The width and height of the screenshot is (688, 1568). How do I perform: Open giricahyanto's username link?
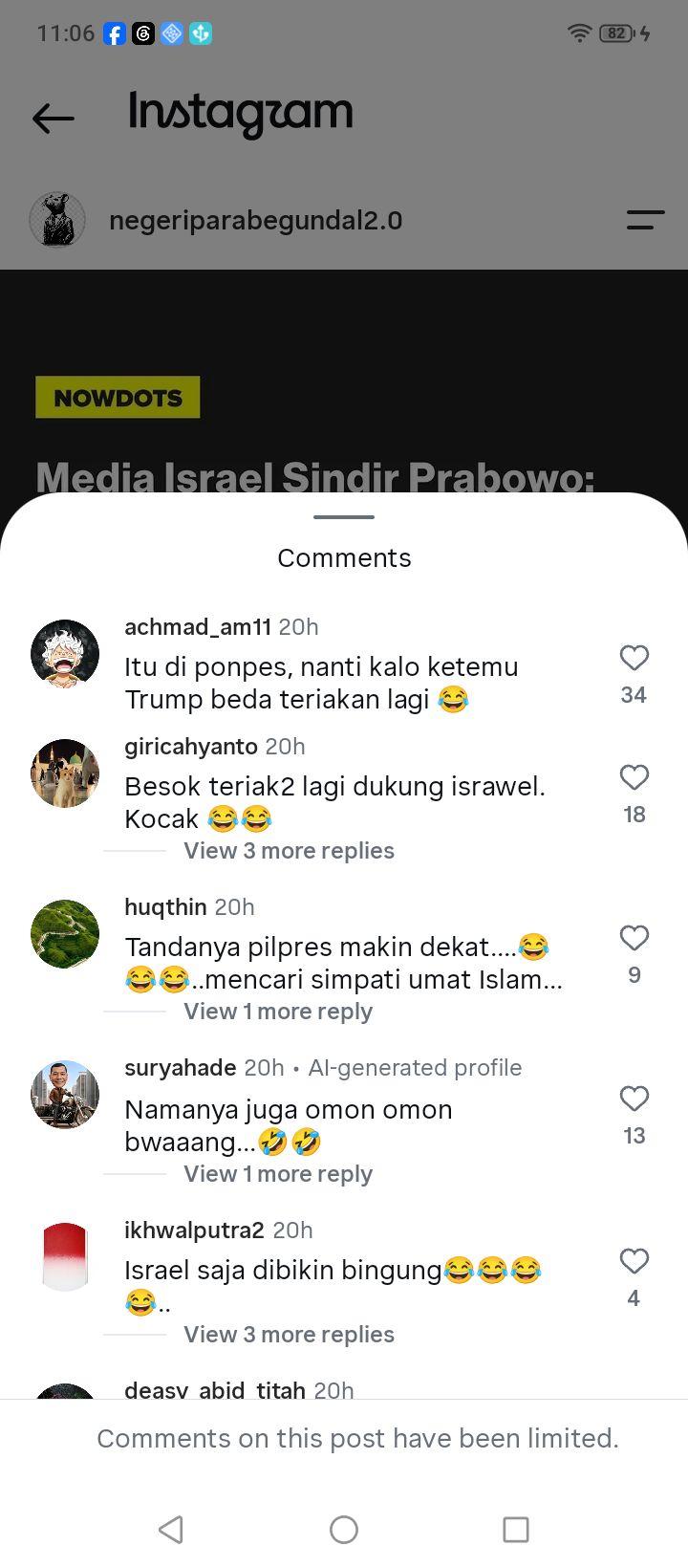click(x=191, y=747)
